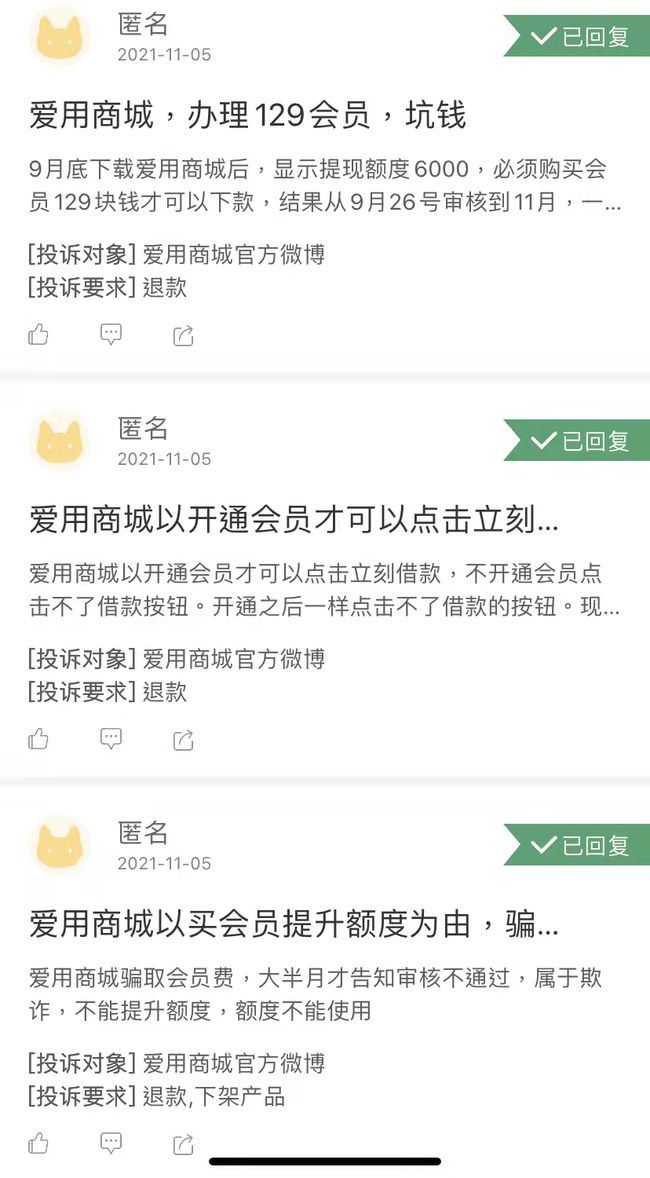Viewport: 650px width, 1178px height.
Task: Share the 办理129会员，坑钱 complaint
Action: 183,336
